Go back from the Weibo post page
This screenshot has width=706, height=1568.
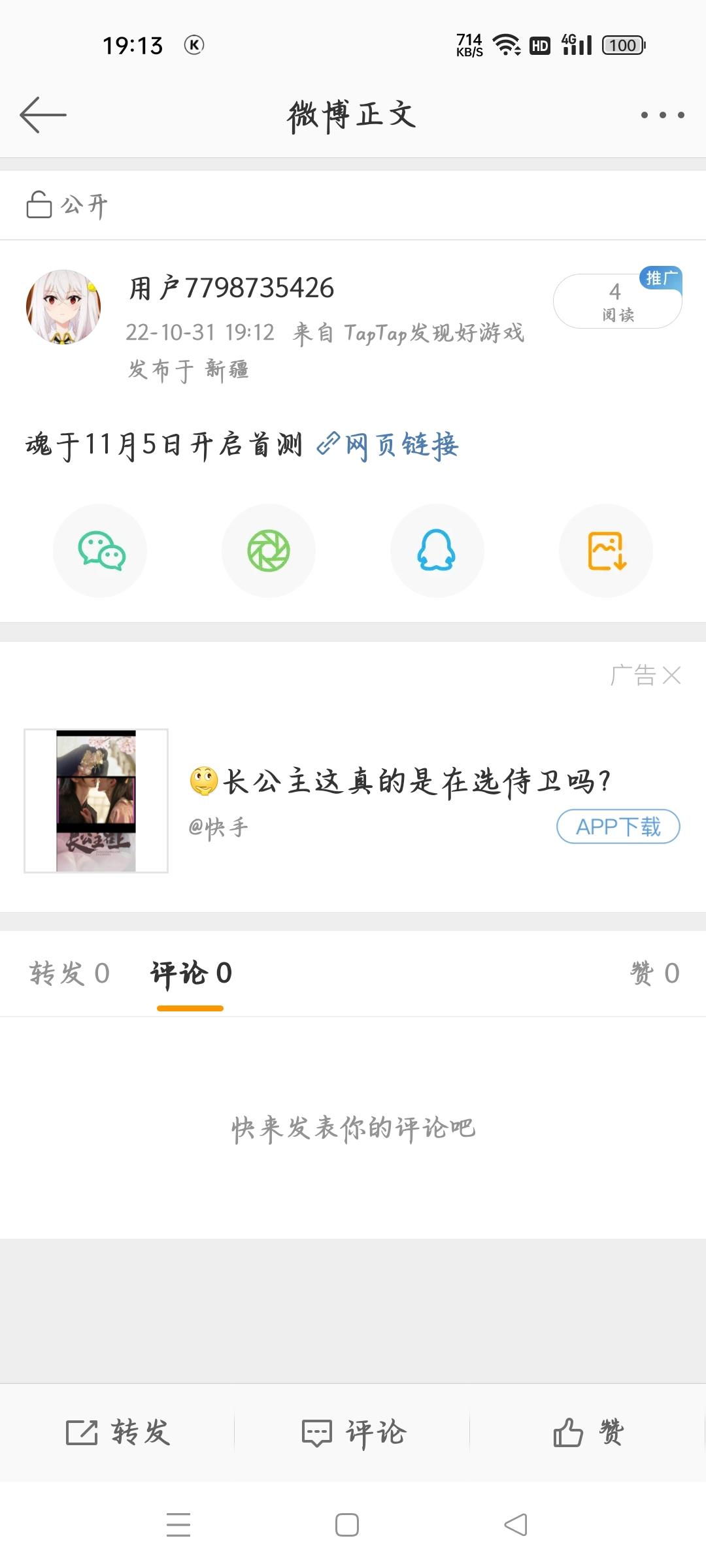point(43,115)
